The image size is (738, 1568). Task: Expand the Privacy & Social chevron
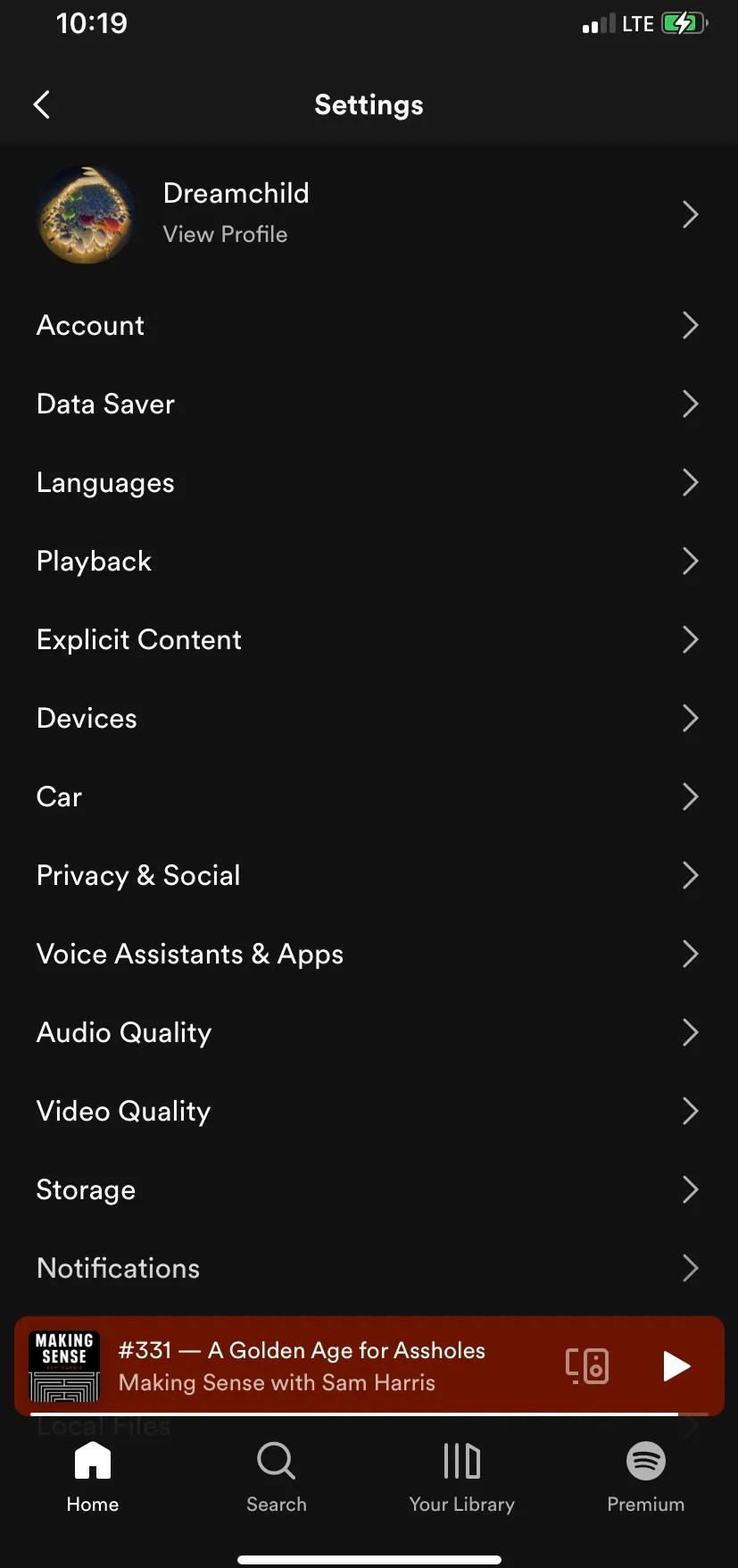(690, 875)
